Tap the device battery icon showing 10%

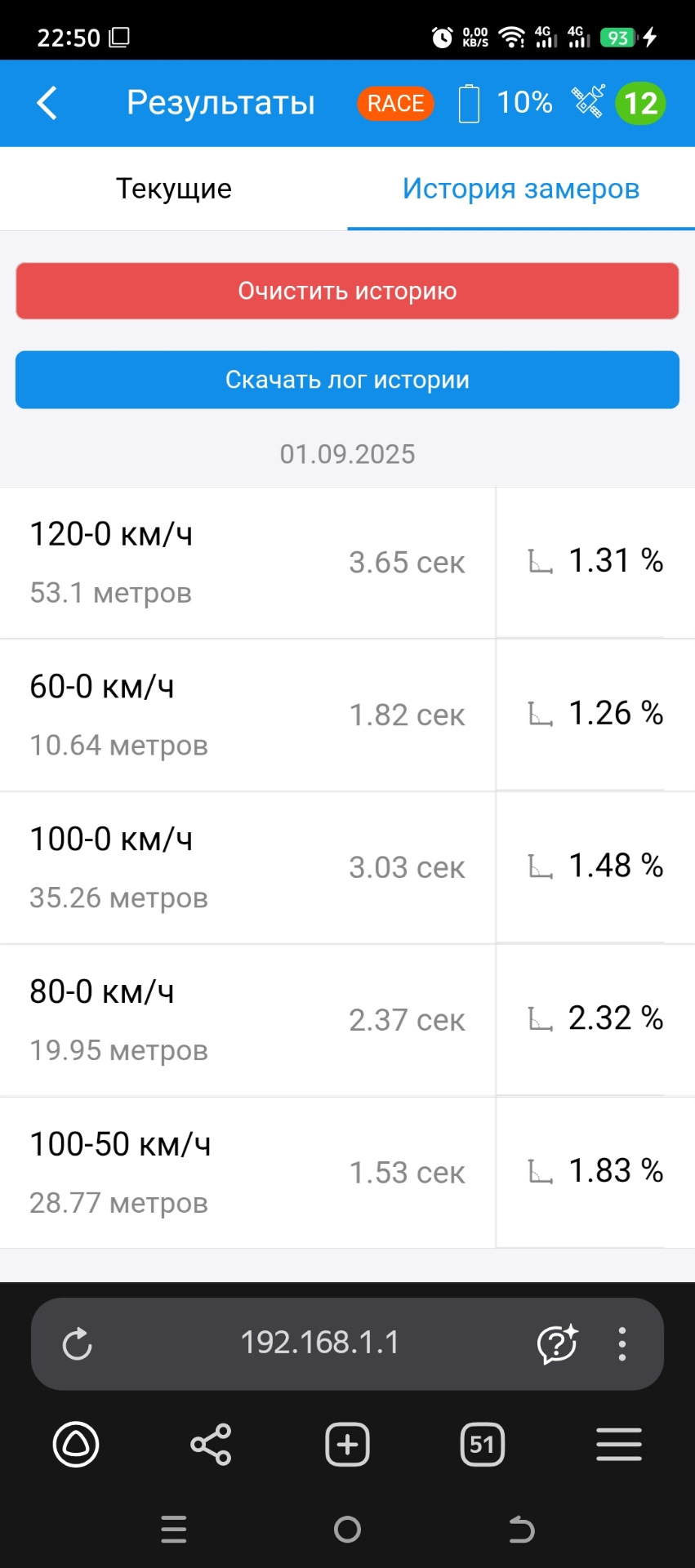click(468, 103)
